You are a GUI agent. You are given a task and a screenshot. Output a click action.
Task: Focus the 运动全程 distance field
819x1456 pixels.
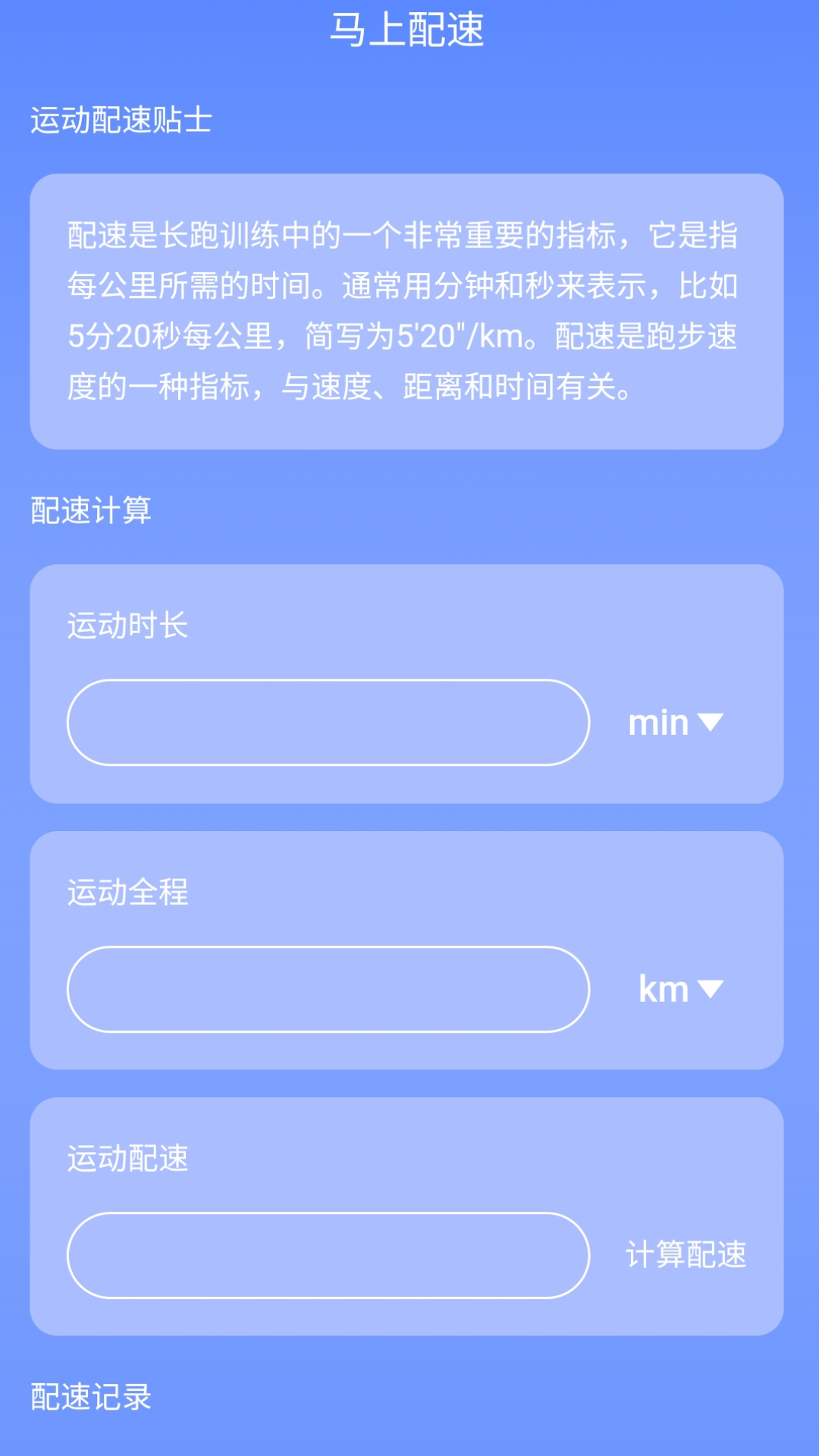click(x=328, y=989)
